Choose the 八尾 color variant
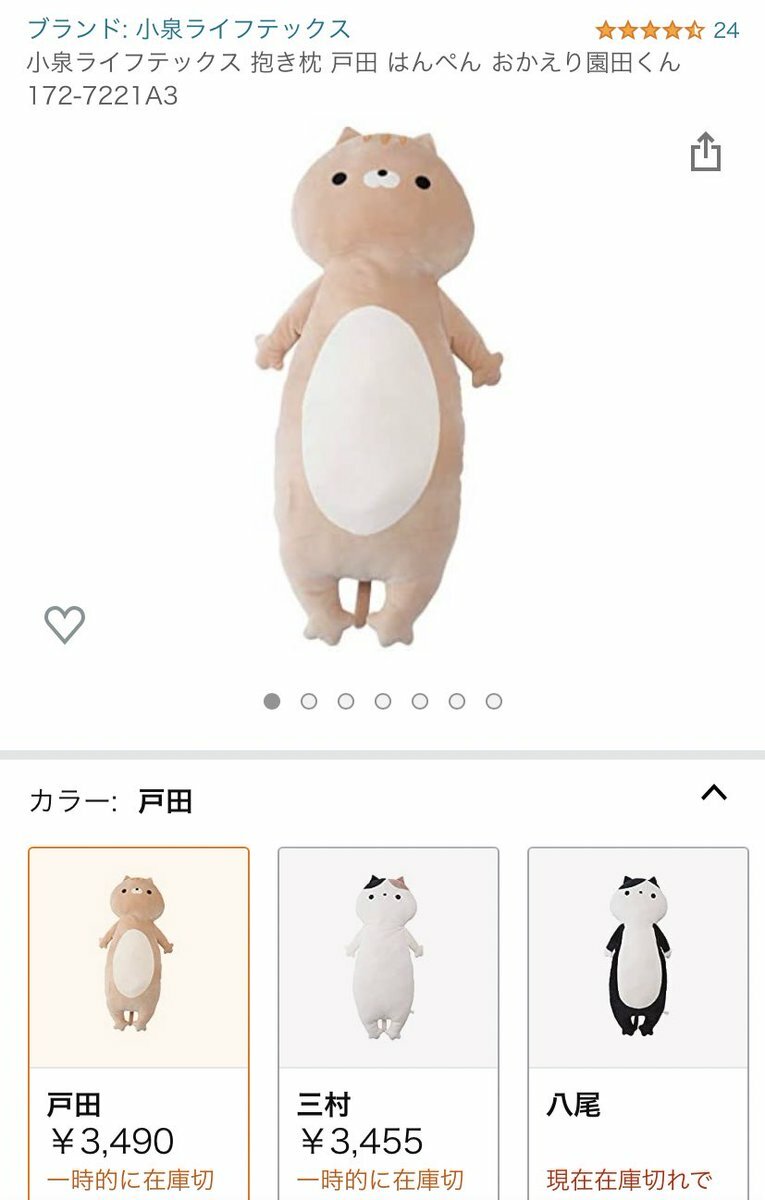Screen dimensions: 765x1200 click(638, 1010)
